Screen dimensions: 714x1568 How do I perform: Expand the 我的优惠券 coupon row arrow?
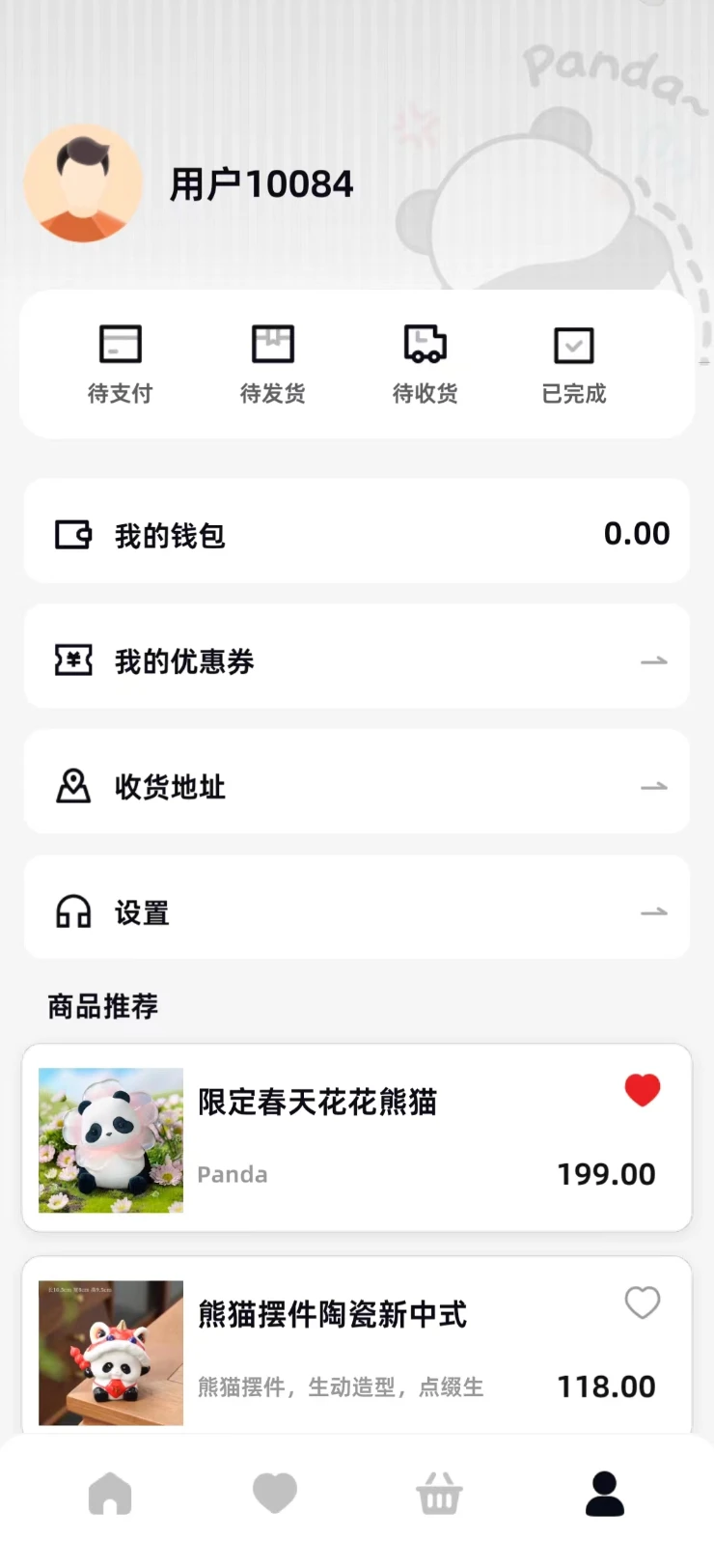[x=653, y=659]
